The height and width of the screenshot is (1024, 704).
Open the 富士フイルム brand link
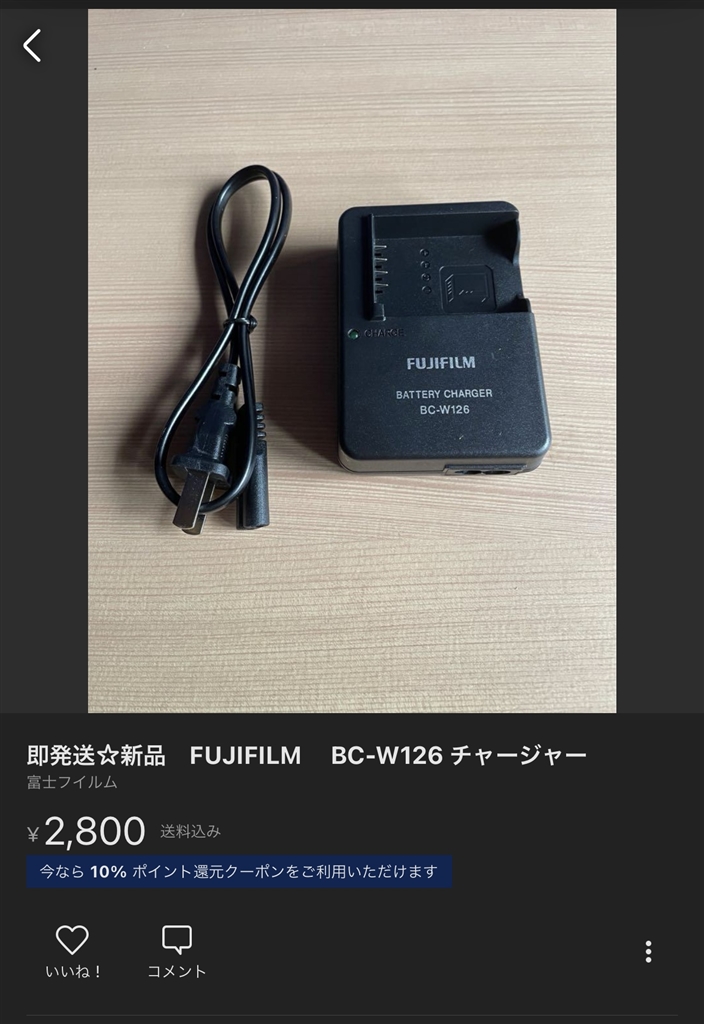72,782
